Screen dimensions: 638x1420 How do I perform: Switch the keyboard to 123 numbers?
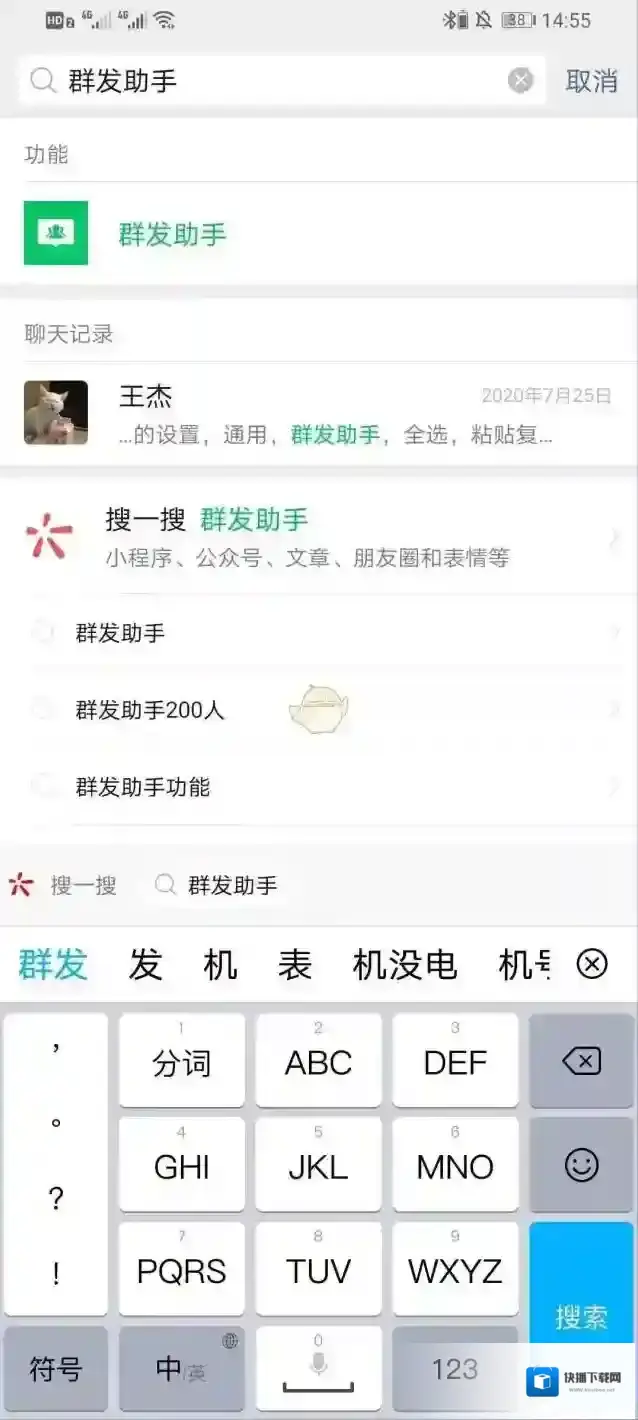click(455, 1369)
